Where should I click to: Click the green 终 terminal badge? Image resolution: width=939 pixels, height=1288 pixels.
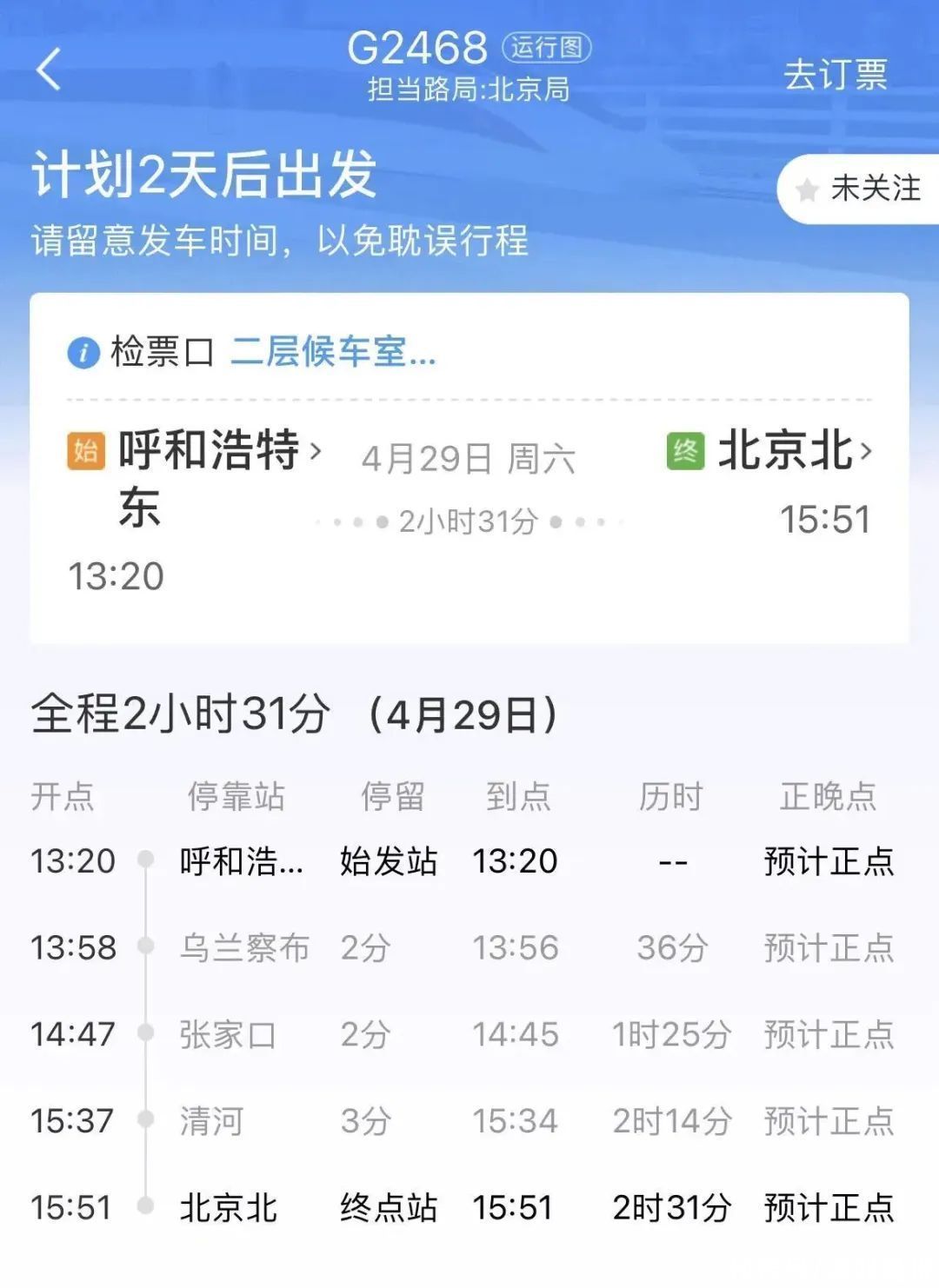tap(687, 448)
